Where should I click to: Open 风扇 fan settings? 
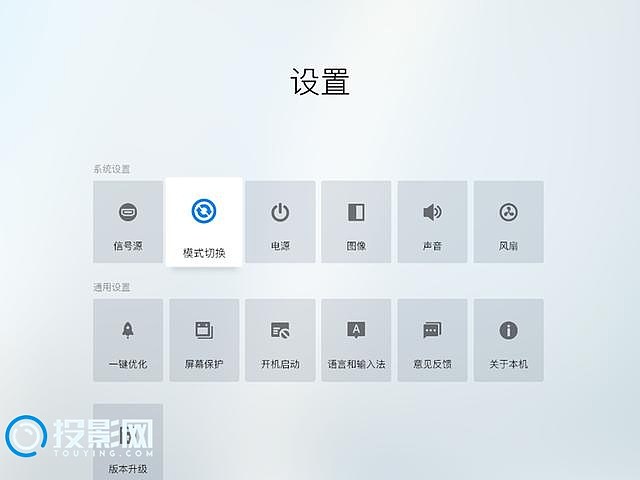(508, 221)
